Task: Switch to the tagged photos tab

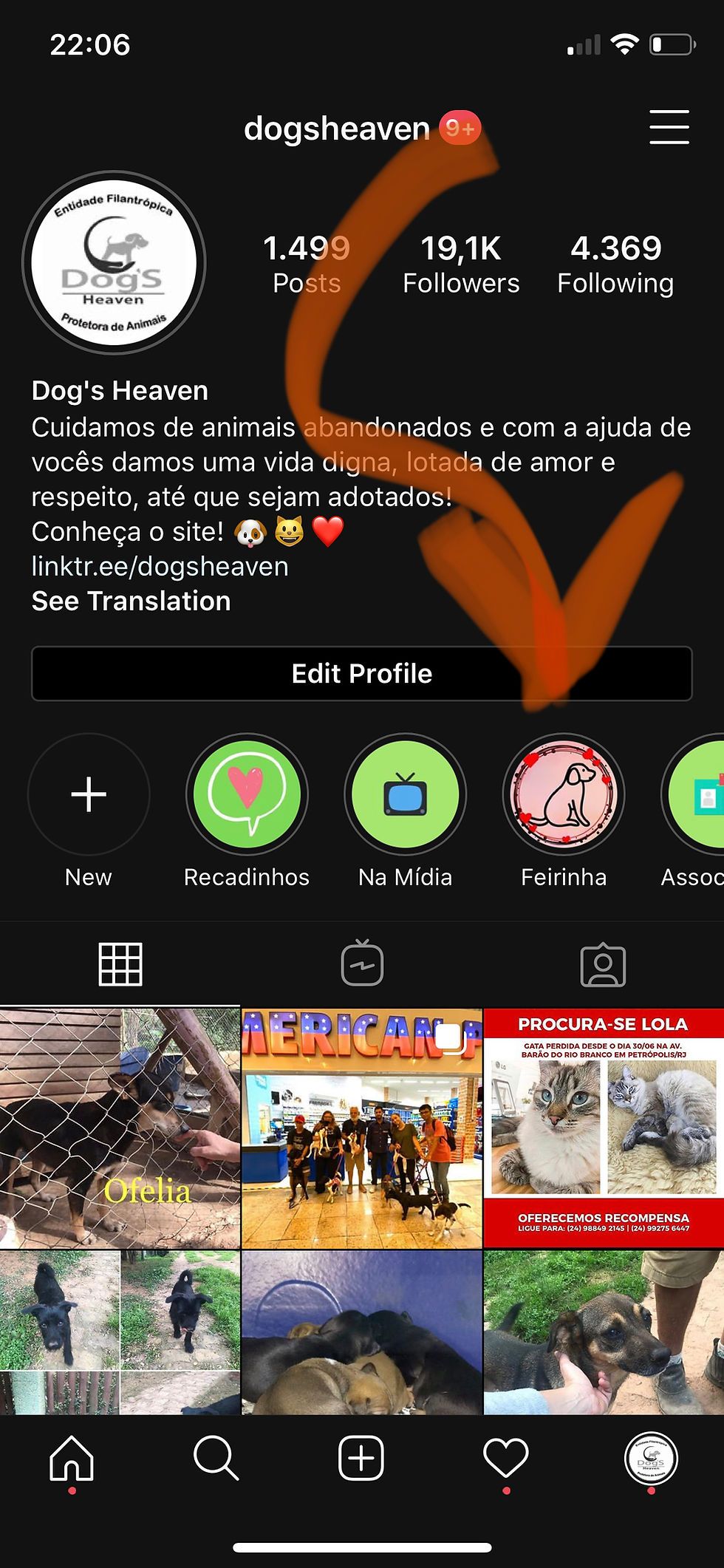Action: coord(603,964)
